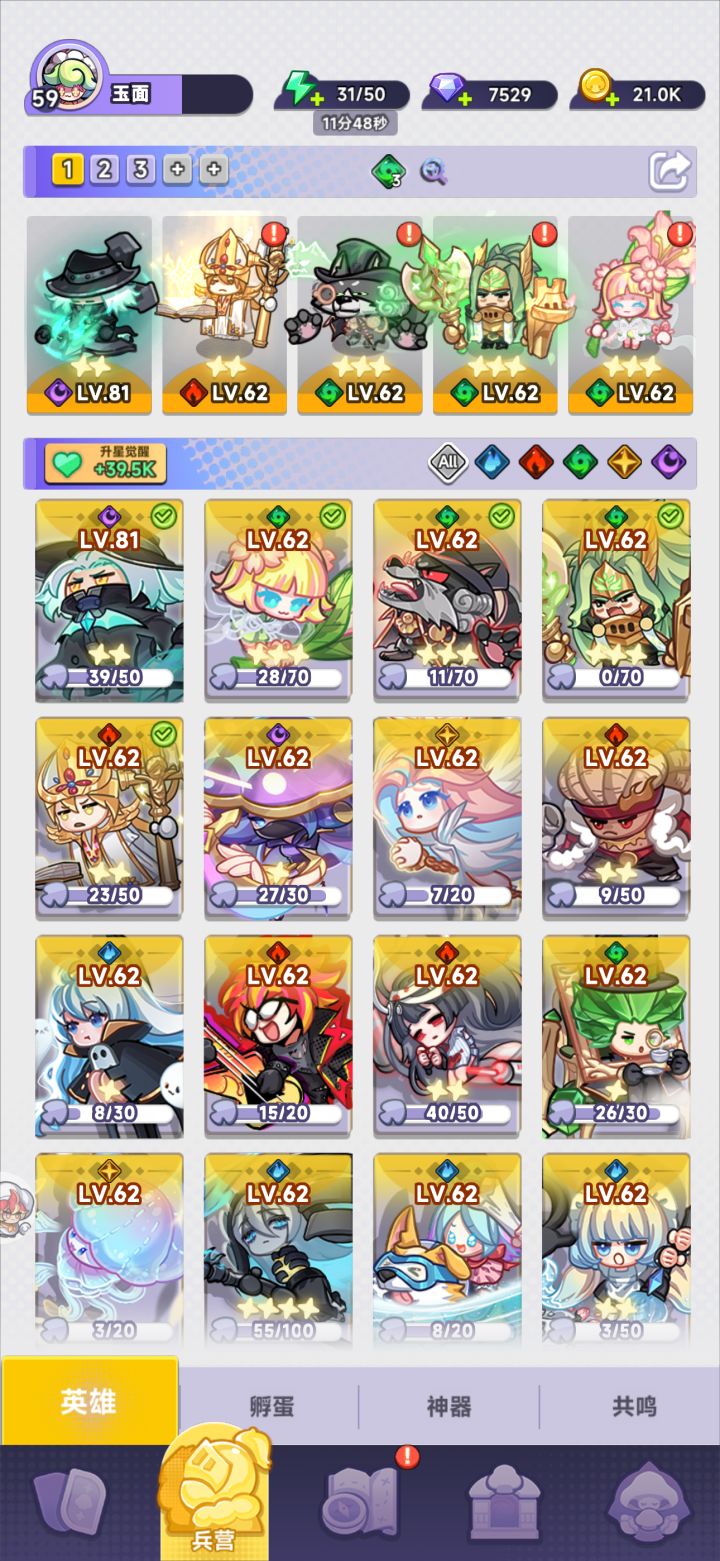The width and height of the screenshot is (720, 1561).
Task: Select team preset 3
Action: click(x=140, y=170)
